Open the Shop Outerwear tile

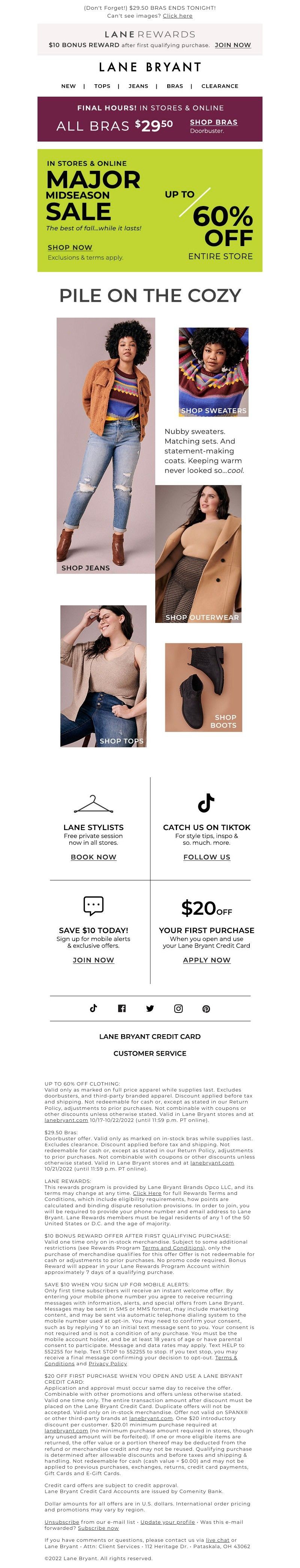[x=198, y=553]
